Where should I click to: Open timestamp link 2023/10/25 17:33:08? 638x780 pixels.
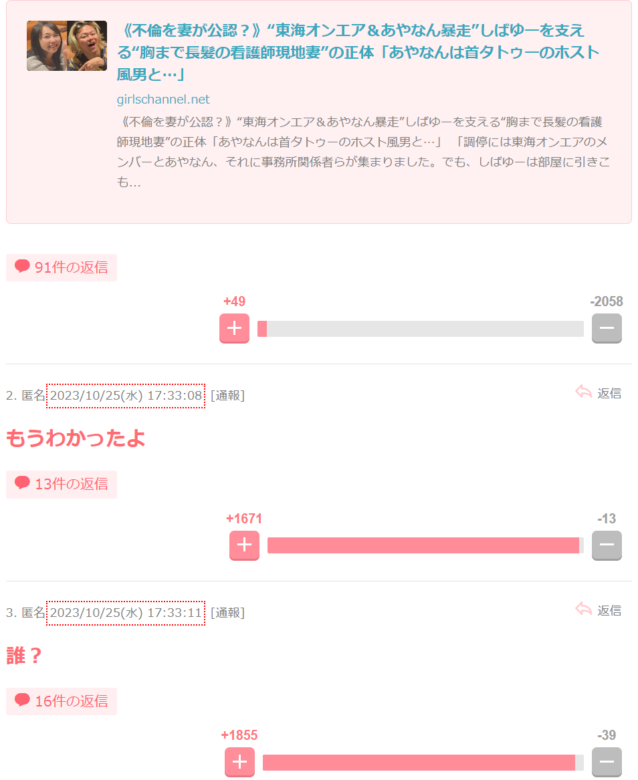(x=126, y=395)
